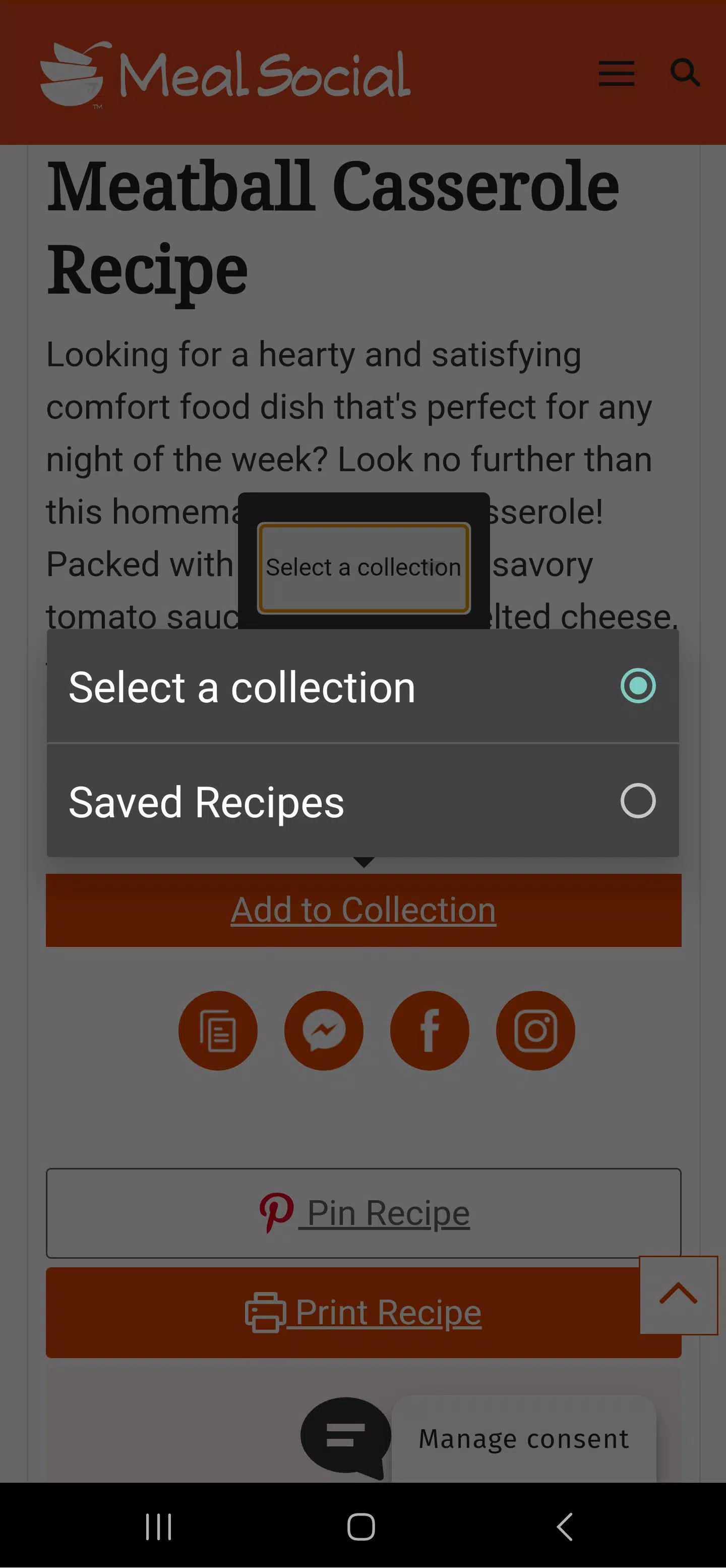Share recipe via Messenger
This screenshot has height=1568, width=726.
coord(324,1030)
